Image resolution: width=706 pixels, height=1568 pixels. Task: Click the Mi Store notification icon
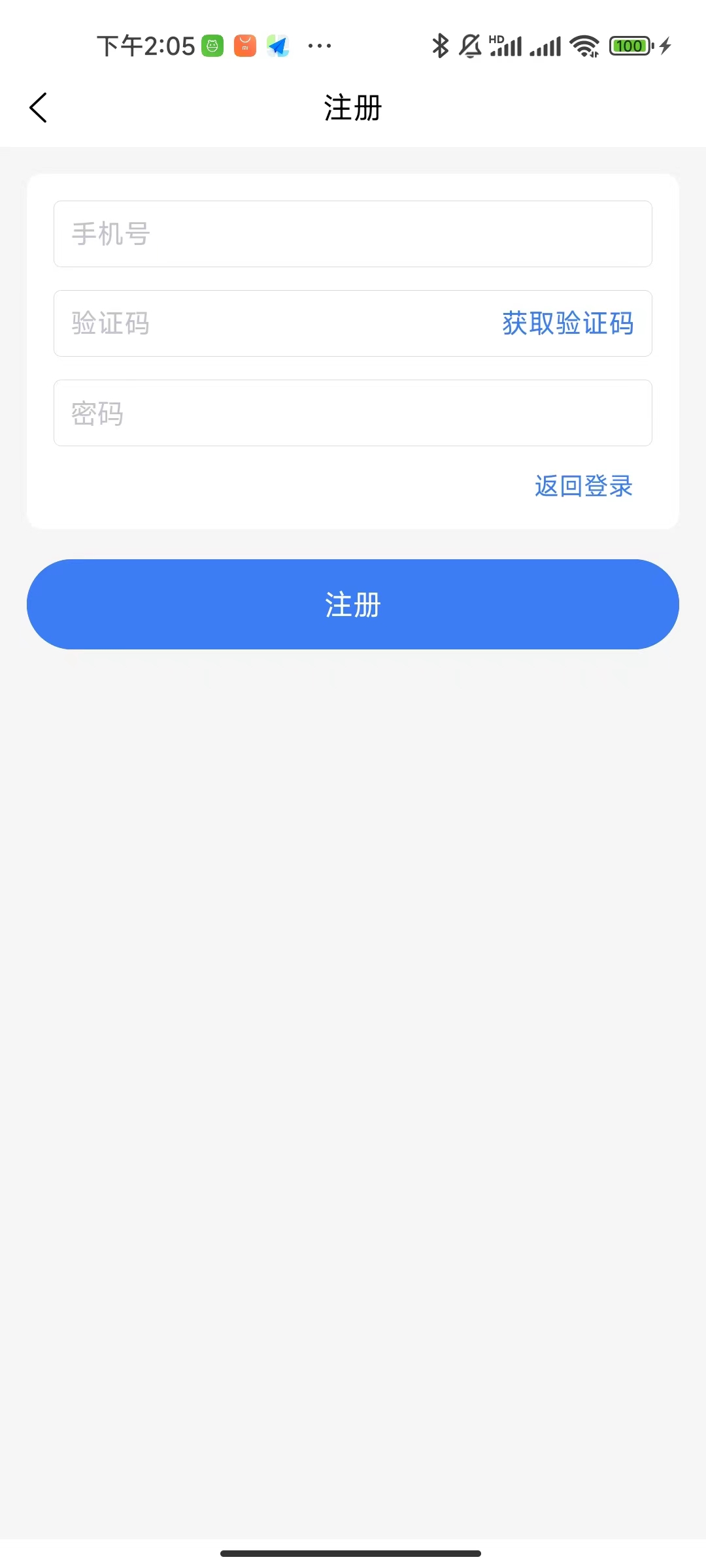pyautogui.click(x=244, y=45)
